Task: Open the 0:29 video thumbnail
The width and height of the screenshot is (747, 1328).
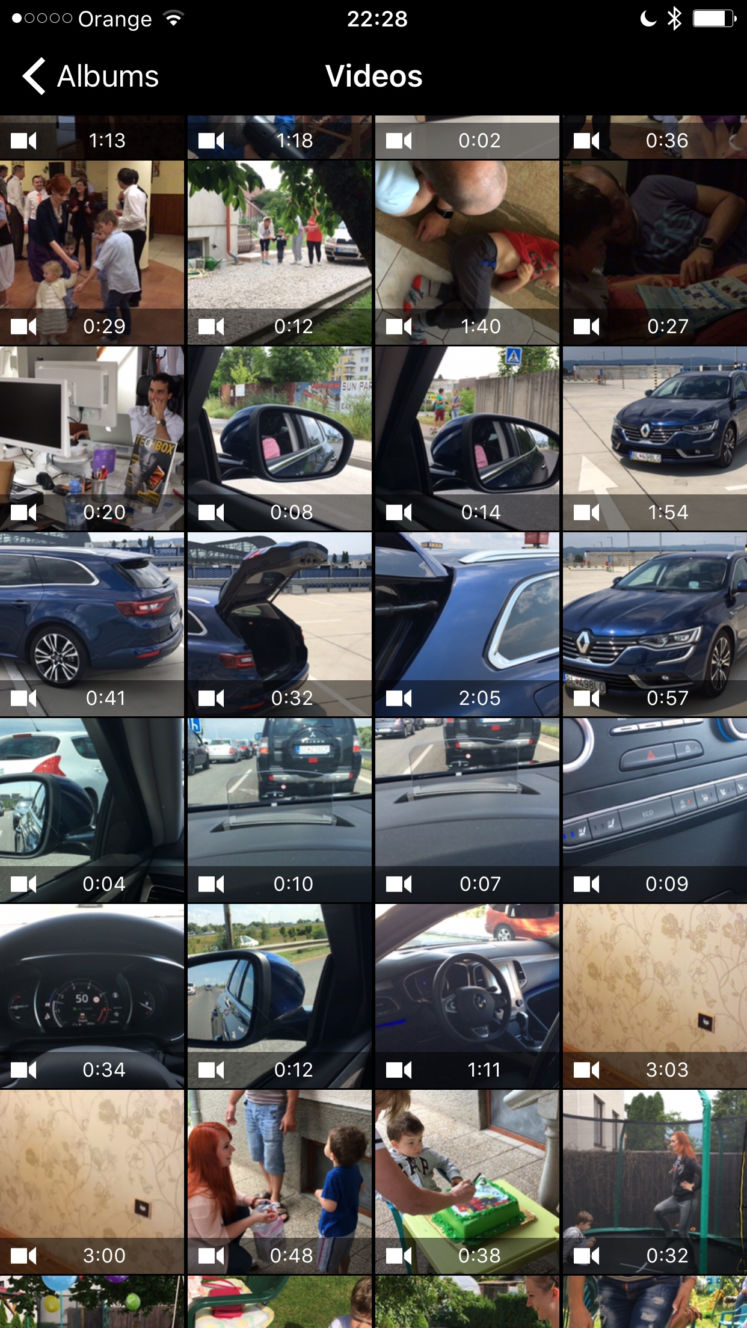Action: tap(92, 253)
